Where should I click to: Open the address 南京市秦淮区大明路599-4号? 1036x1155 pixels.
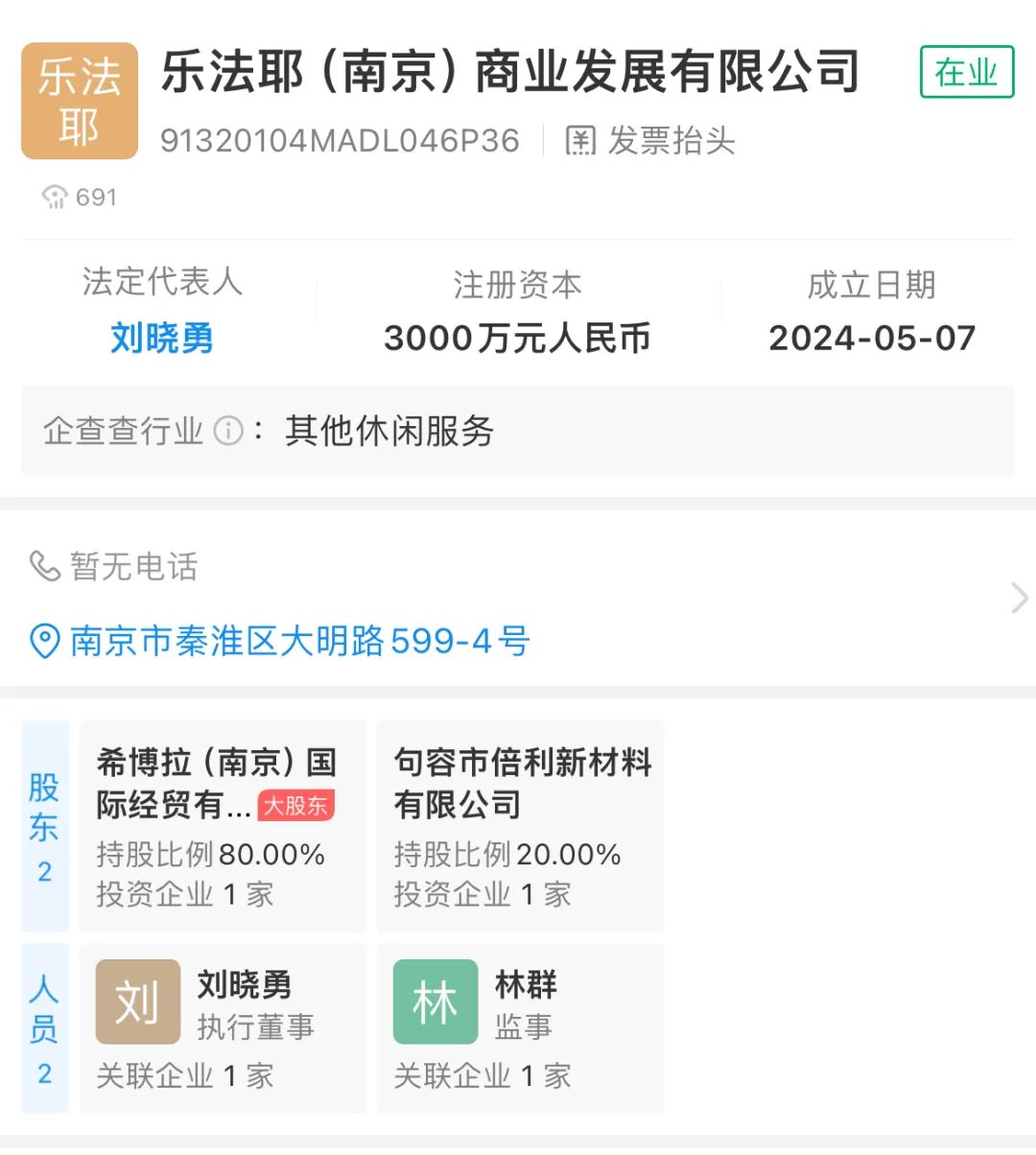[298, 641]
